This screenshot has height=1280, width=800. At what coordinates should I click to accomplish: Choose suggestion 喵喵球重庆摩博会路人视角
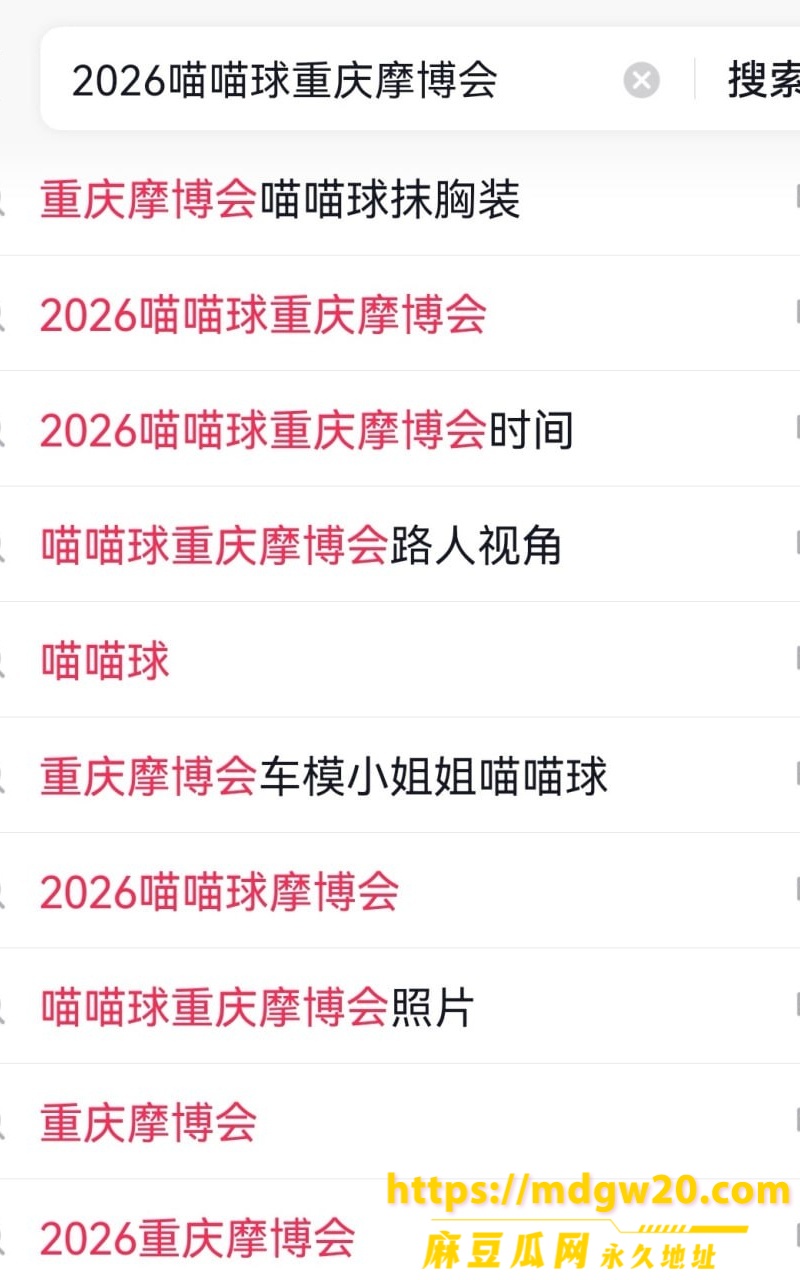(x=400, y=545)
